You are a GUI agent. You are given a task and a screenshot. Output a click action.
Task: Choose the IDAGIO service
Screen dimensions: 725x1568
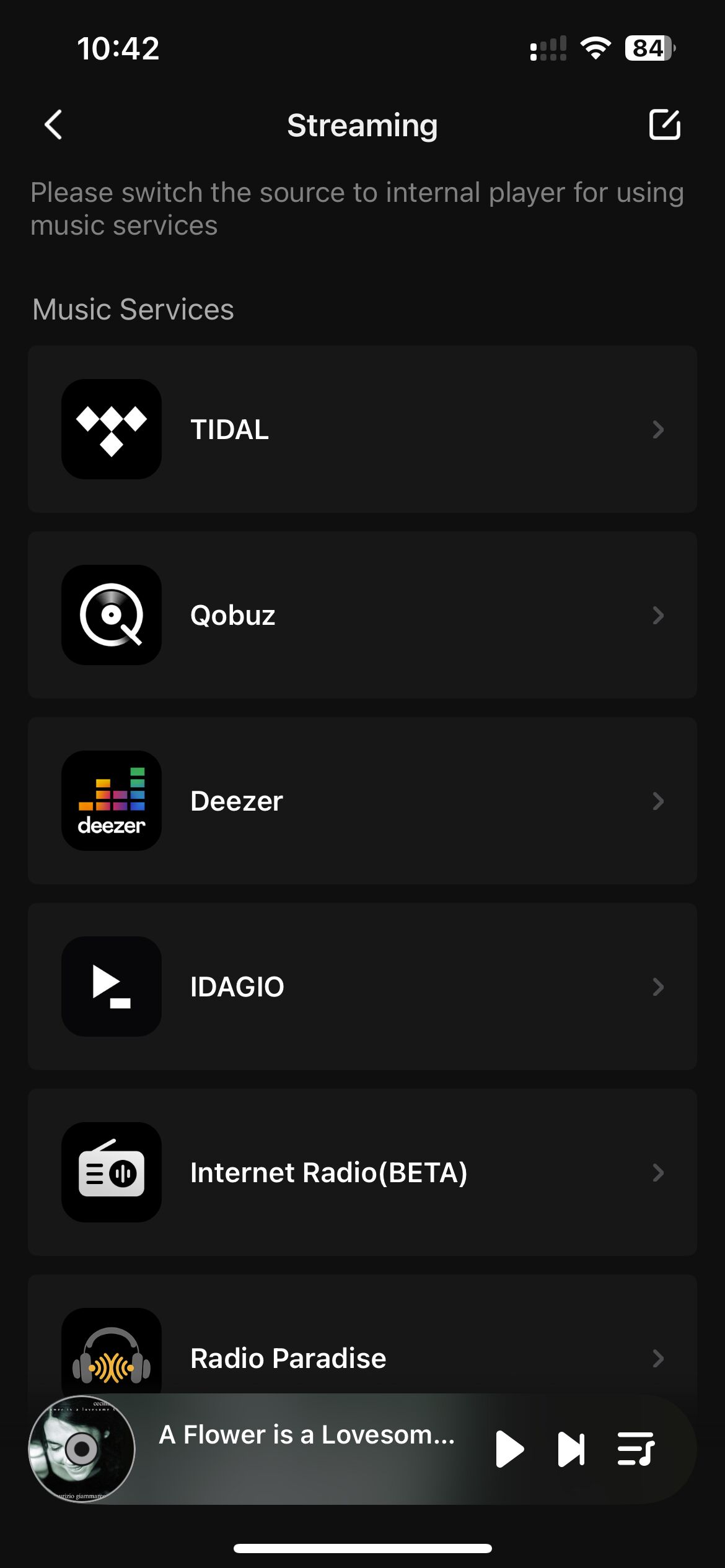(x=362, y=987)
